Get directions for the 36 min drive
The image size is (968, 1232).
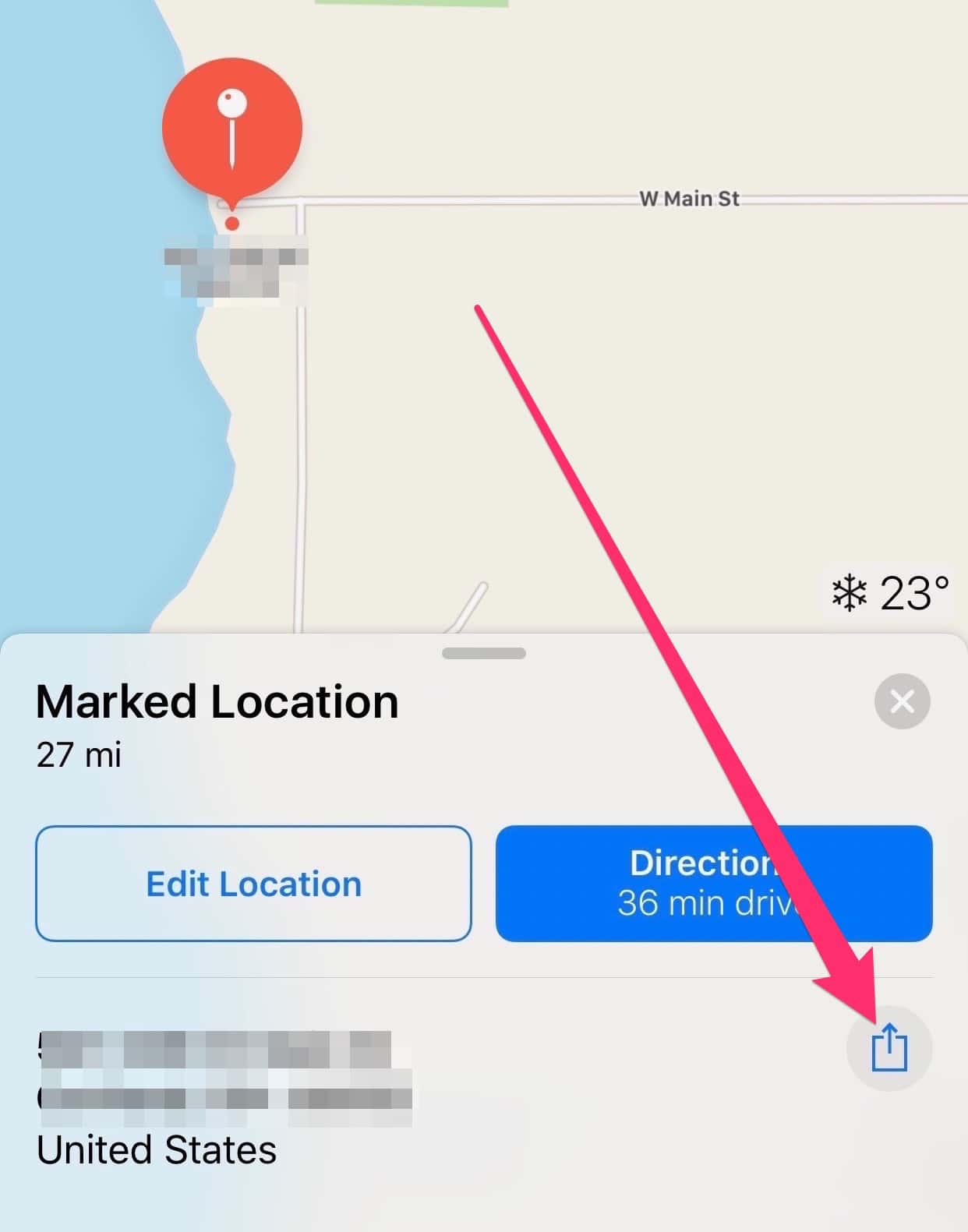pos(713,884)
